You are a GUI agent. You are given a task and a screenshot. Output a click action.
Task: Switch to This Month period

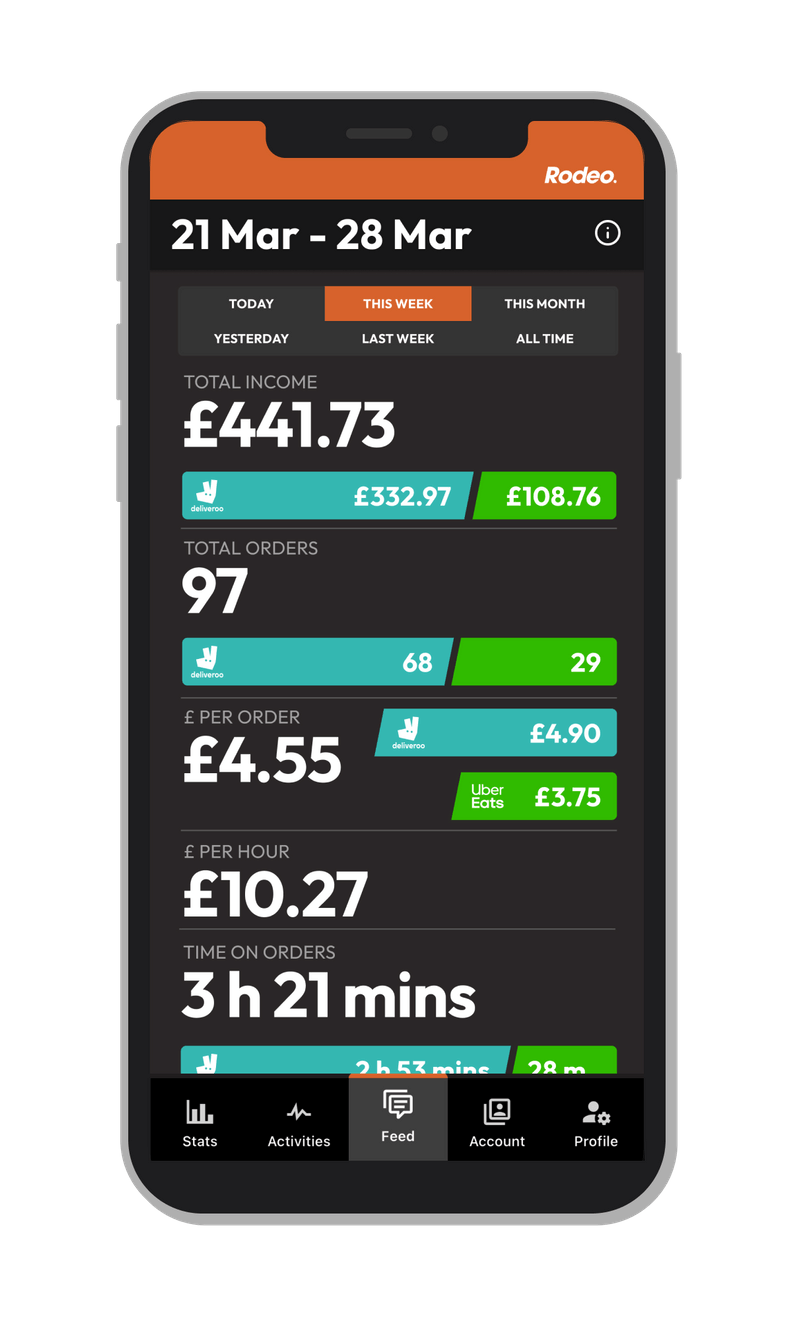click(x=544, y=304)
